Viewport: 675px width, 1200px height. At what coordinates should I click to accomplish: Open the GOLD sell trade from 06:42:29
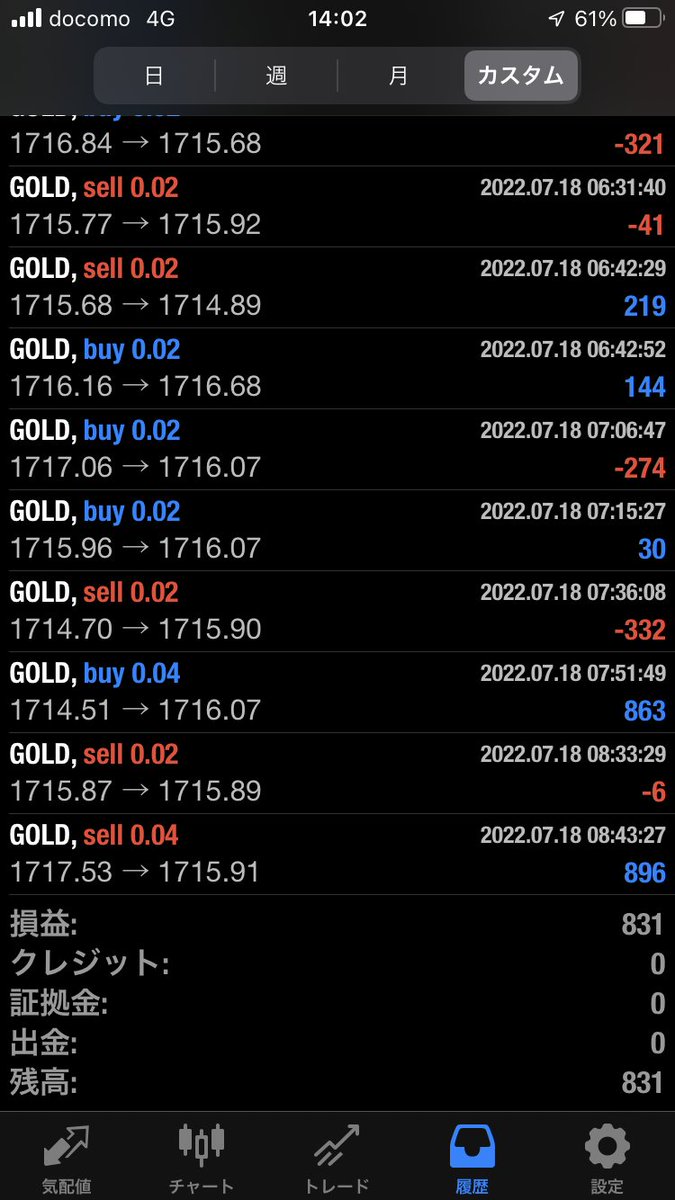(337, 287)
